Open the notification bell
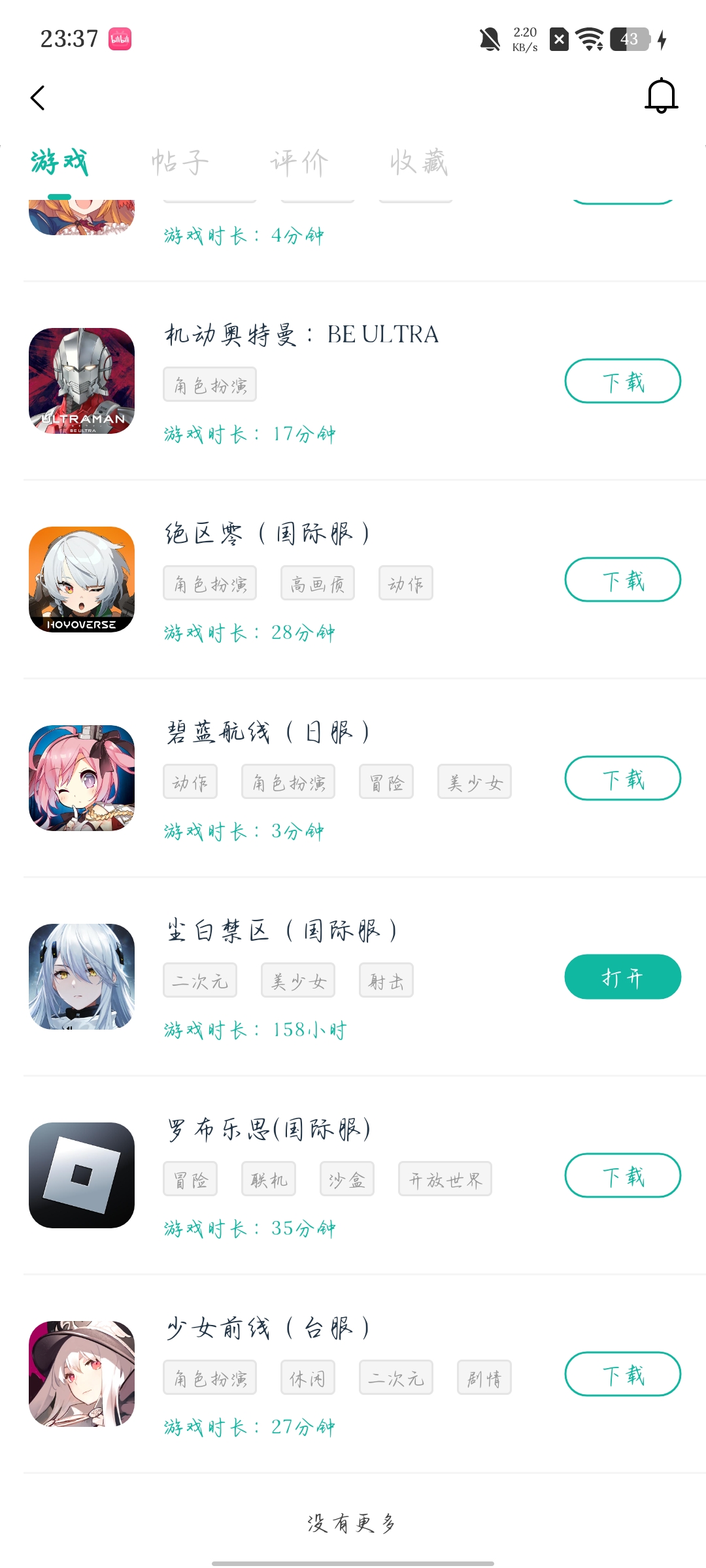 [662, 95]
